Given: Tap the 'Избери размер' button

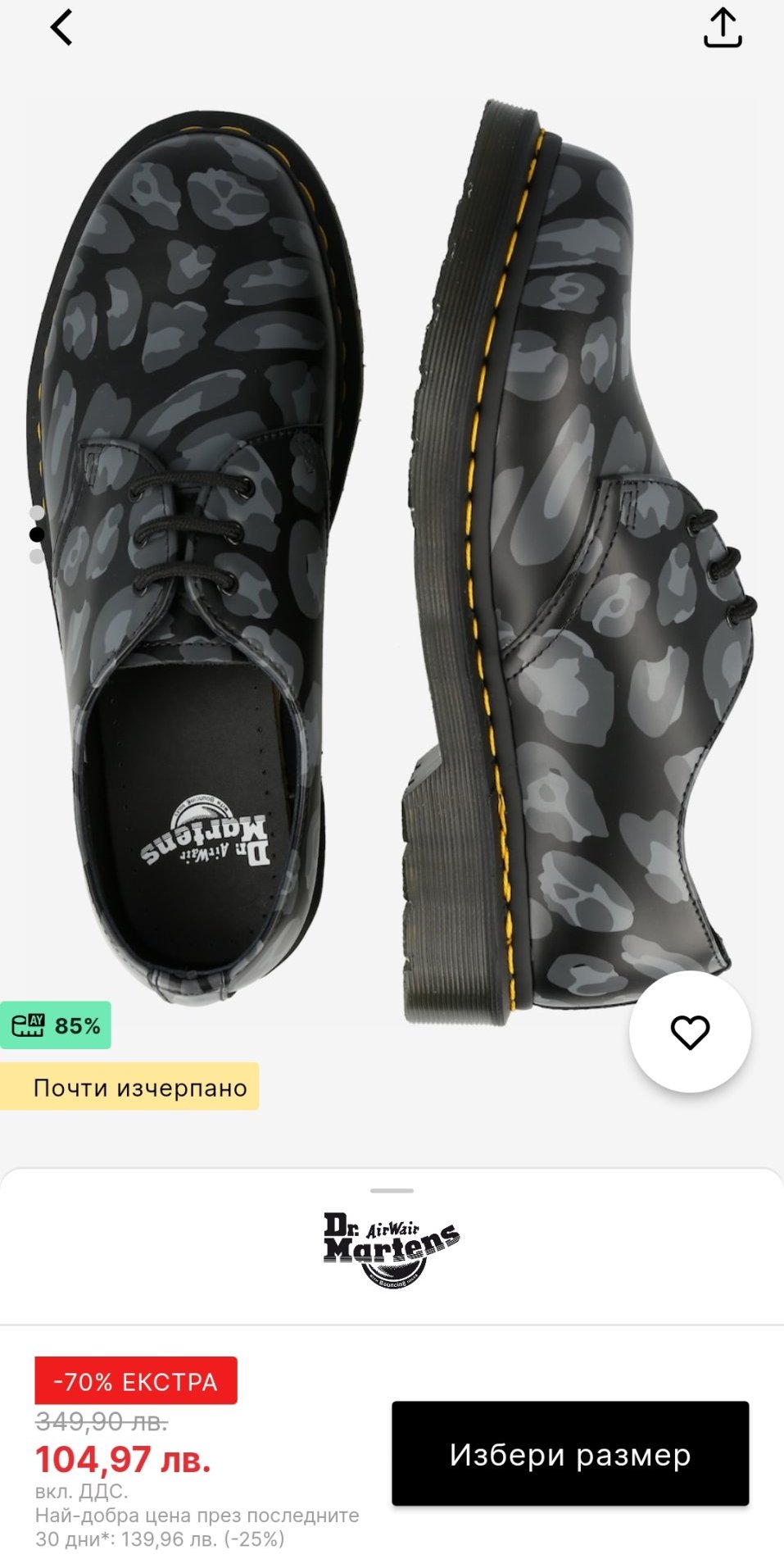Looking at the screenshot, I should pyautogui.click(x=569, y=1453).
